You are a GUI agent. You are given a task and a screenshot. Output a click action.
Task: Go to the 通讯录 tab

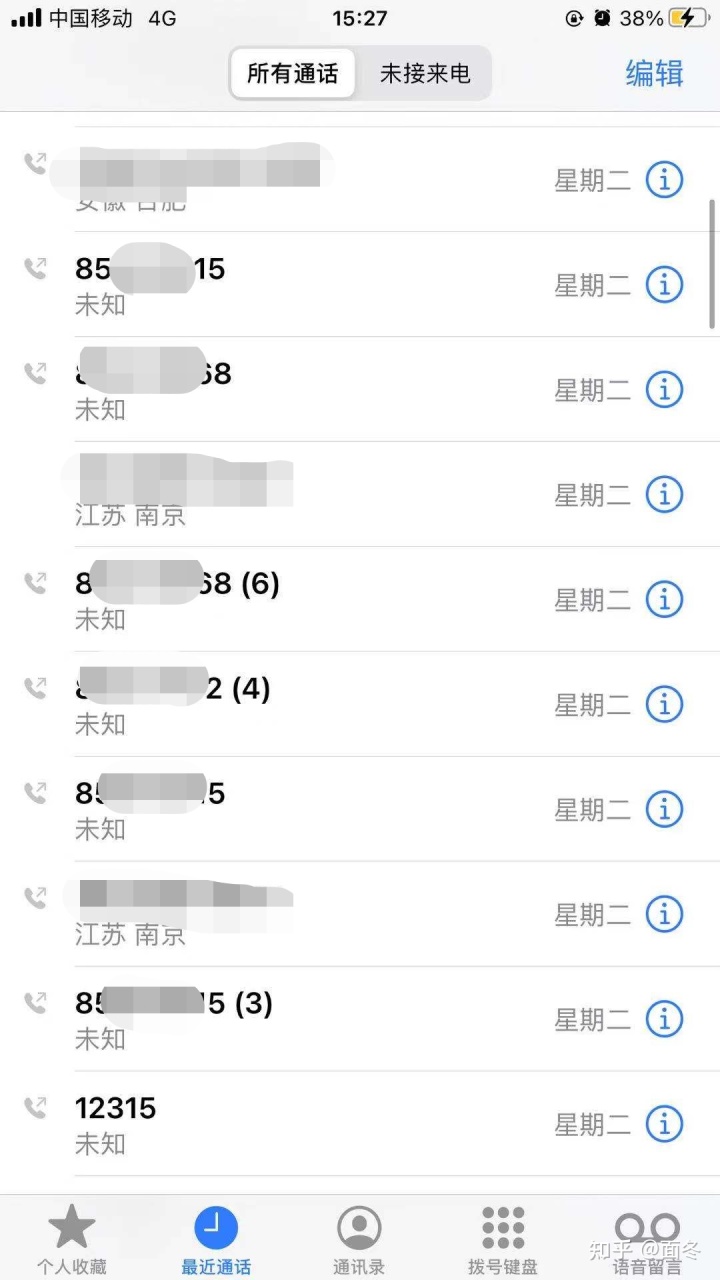(359, 1240)
